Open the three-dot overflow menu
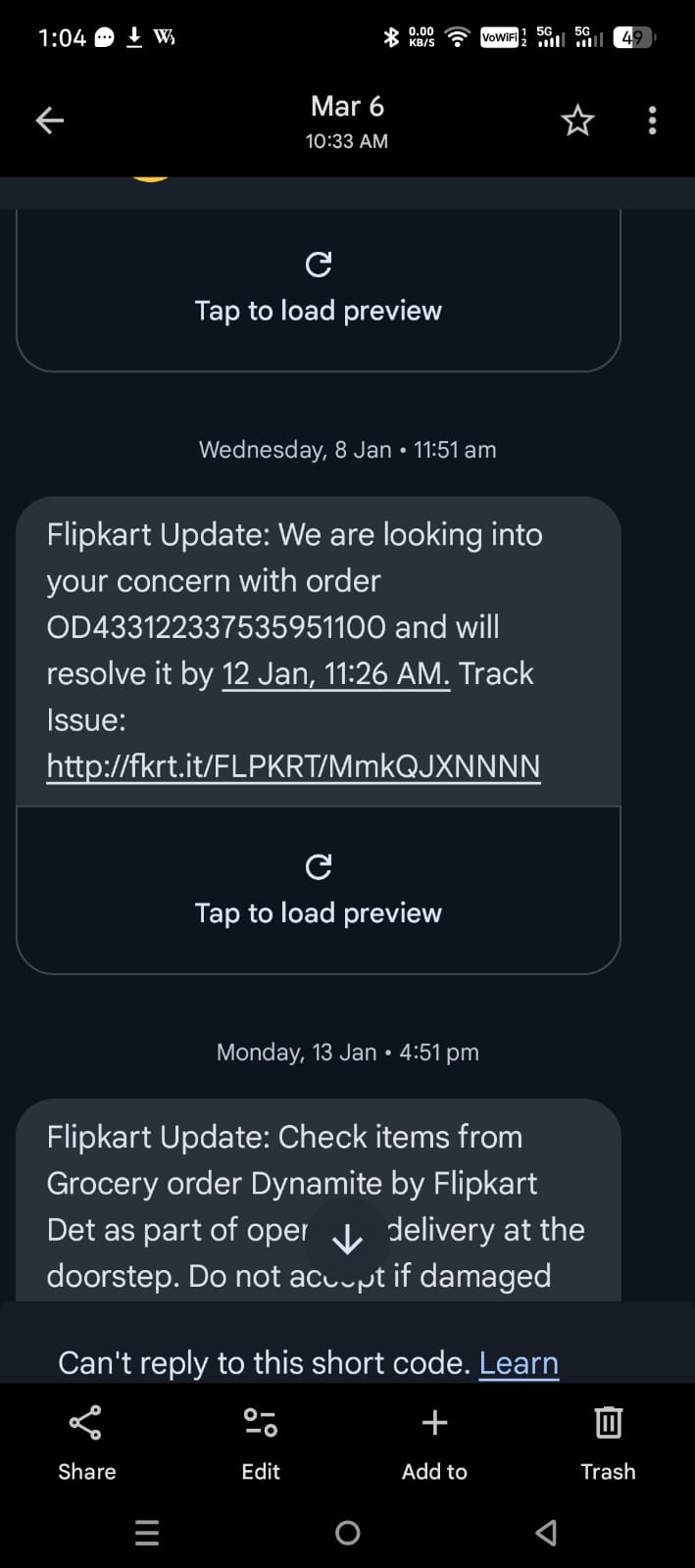This screenshot has width=695, height=1568. pyautogui.click(x=652, y=121)
